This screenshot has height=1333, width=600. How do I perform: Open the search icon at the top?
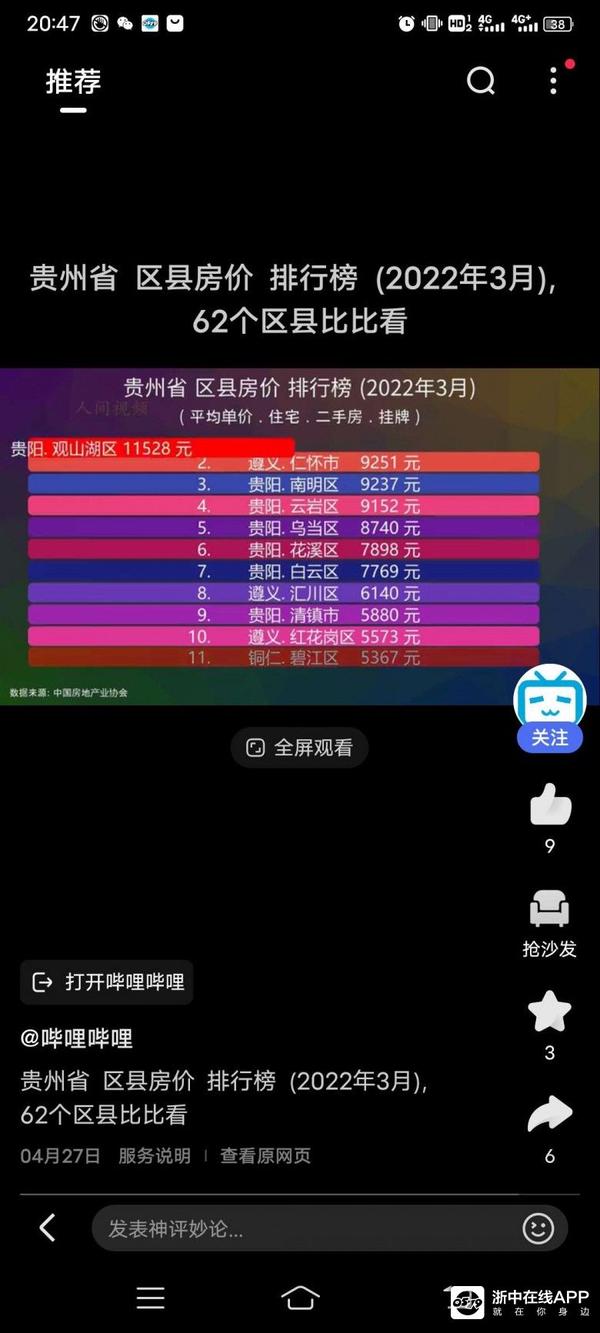[x=481, y=81]
